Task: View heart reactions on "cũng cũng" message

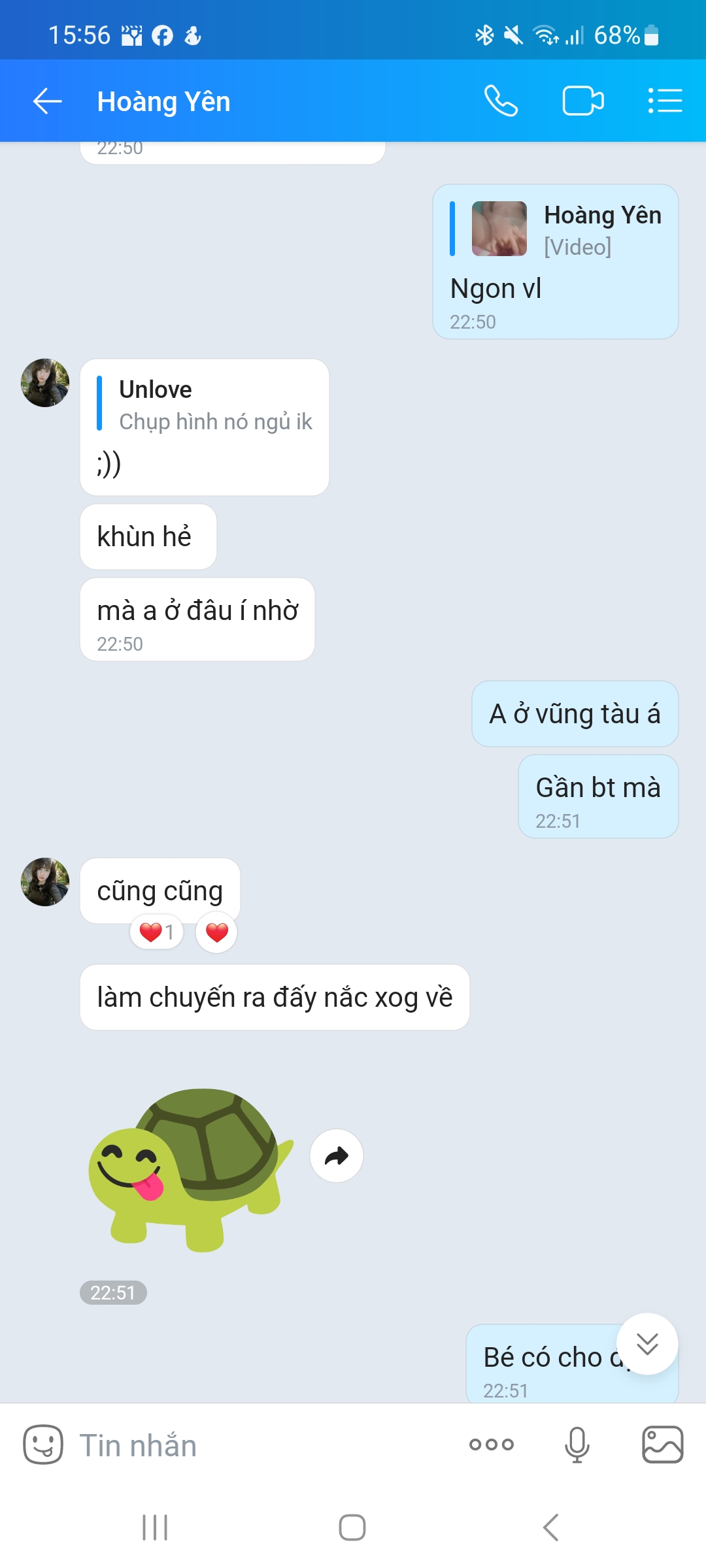Action: (x=157, y=932)
